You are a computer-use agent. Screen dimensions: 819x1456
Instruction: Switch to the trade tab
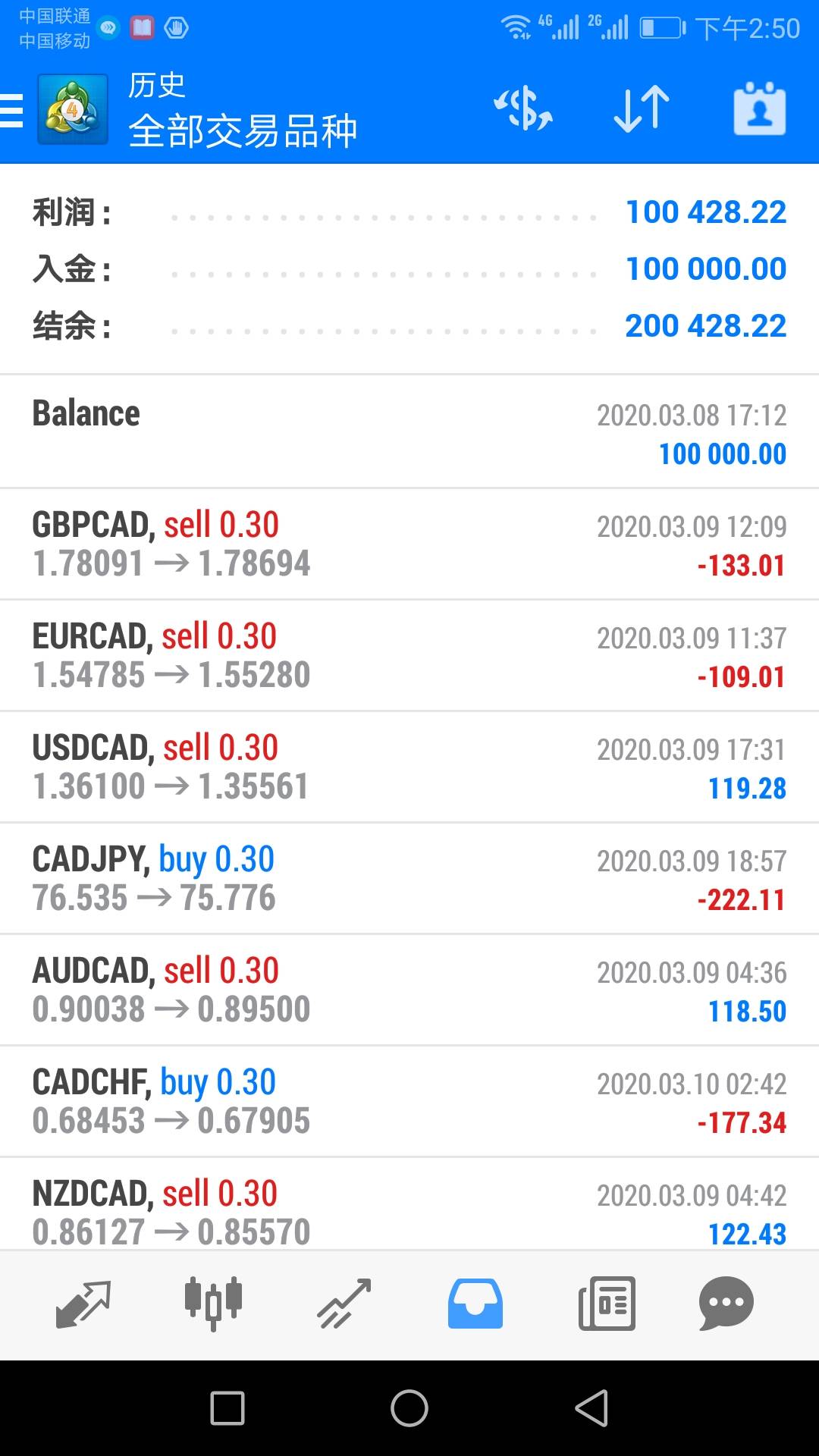click(x=344, y=1304)
